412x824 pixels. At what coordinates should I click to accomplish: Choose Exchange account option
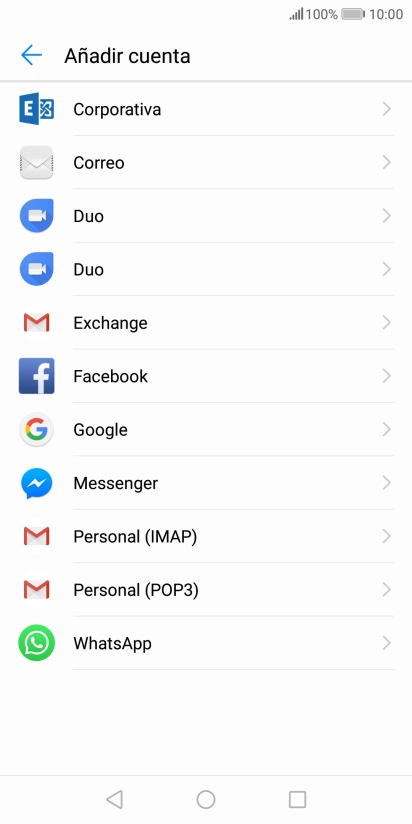click(206, 323)
